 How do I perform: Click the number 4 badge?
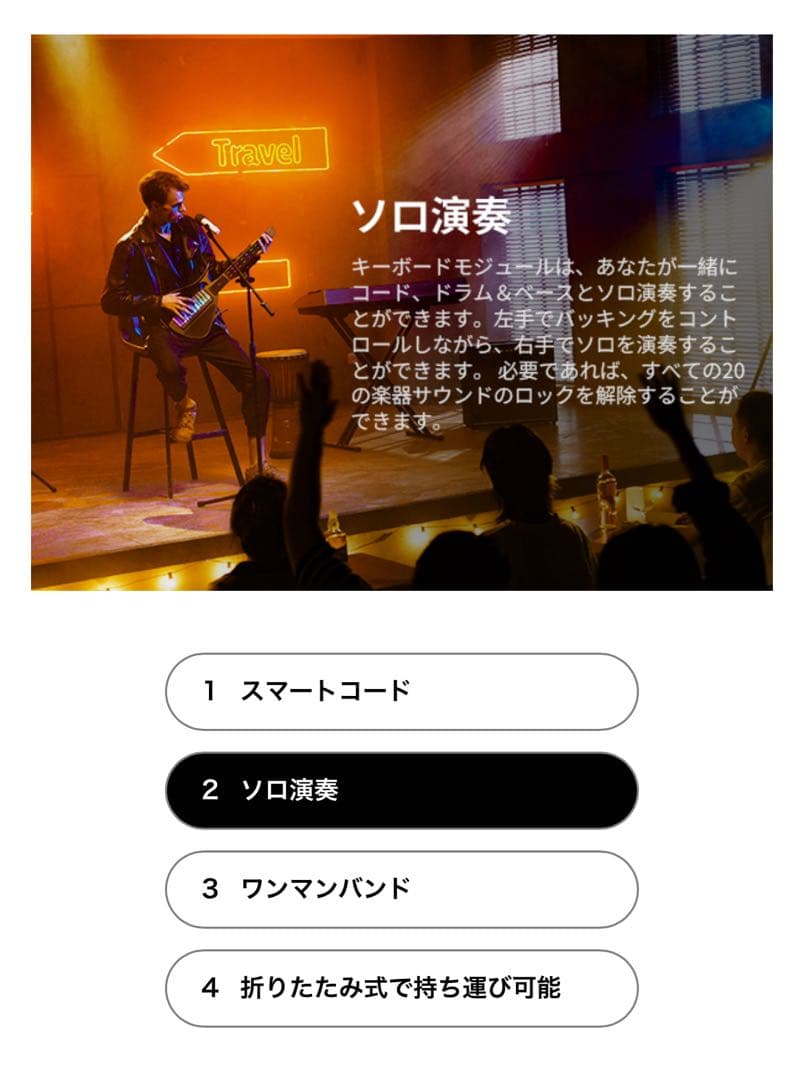click(x=210, y=986)
